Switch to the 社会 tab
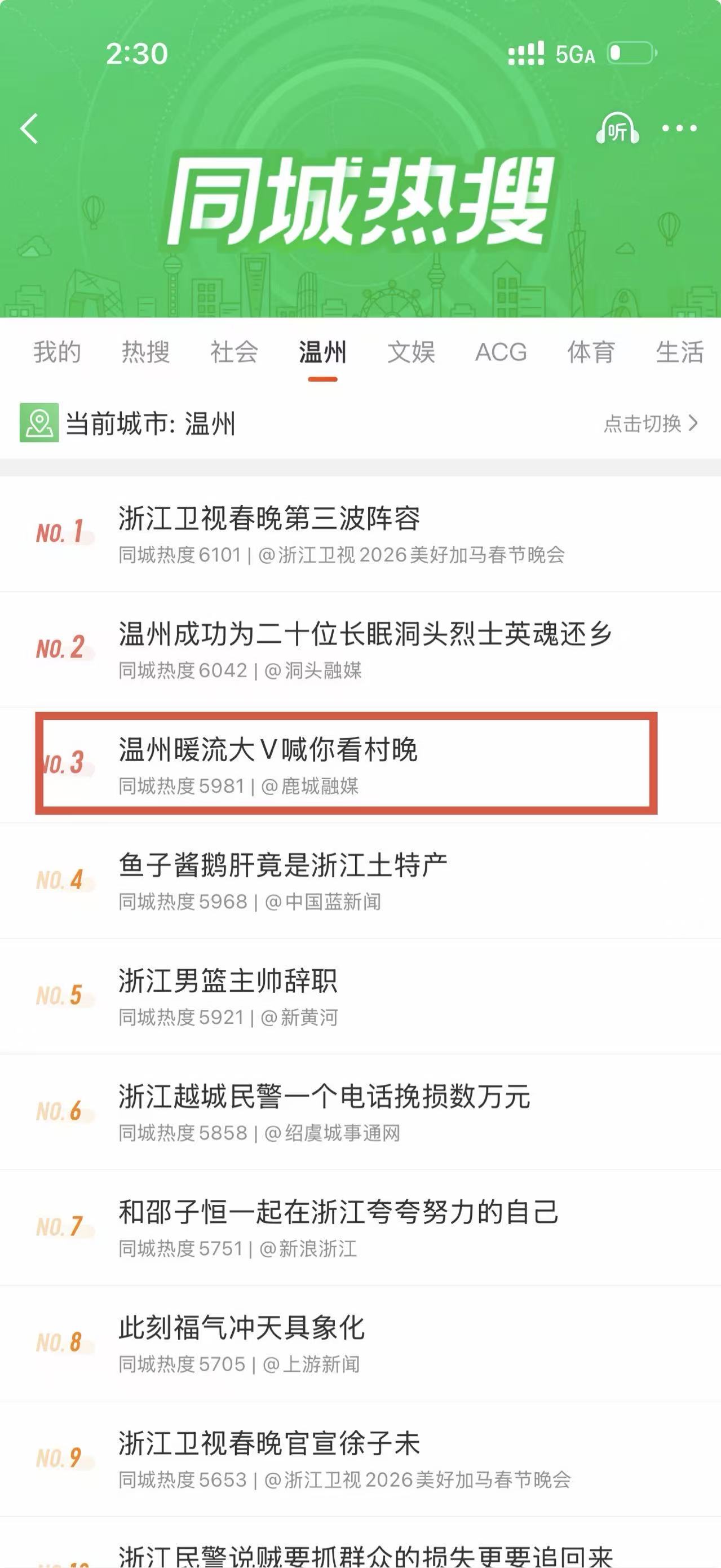Screen dimensions: 721x1568 point(235,352)
